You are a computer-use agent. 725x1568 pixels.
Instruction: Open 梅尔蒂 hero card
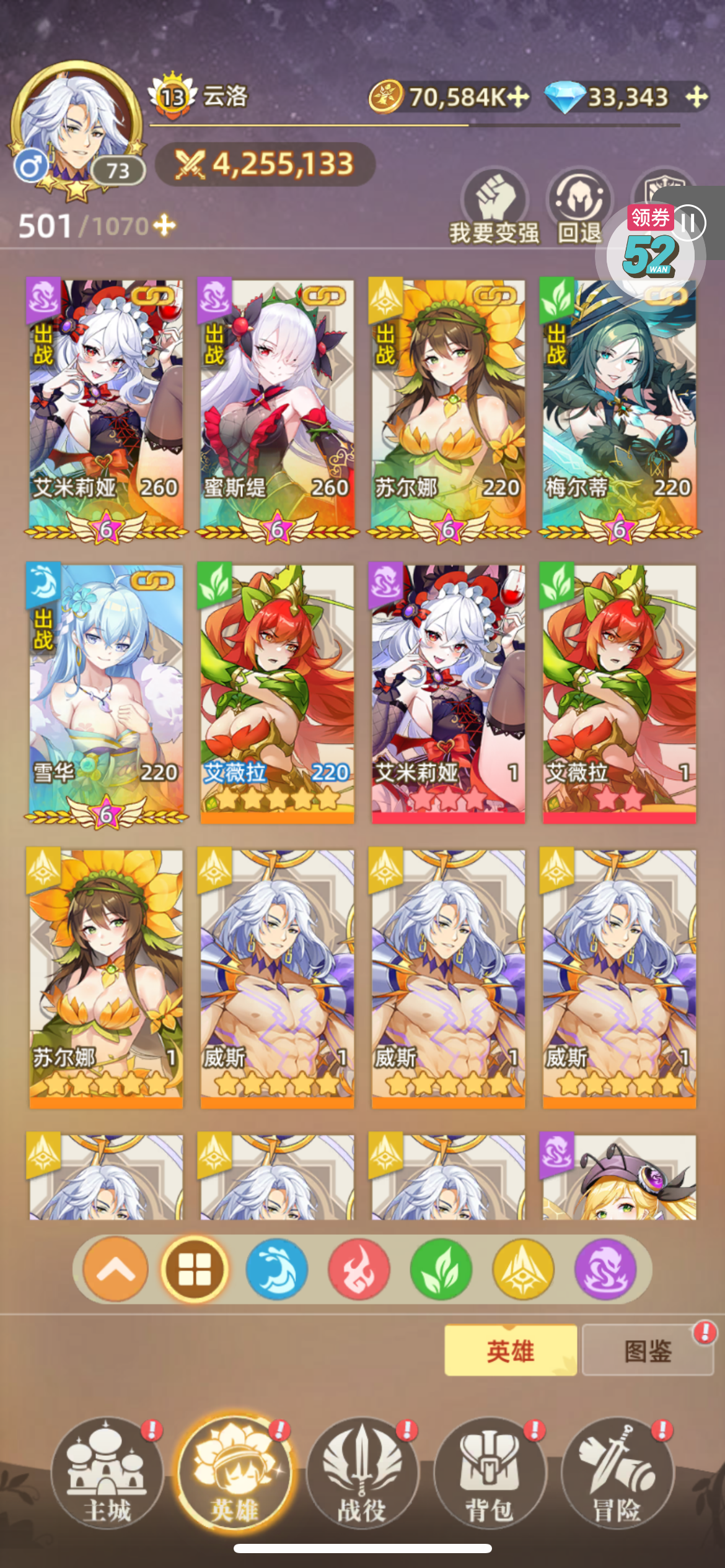(619, 409)
